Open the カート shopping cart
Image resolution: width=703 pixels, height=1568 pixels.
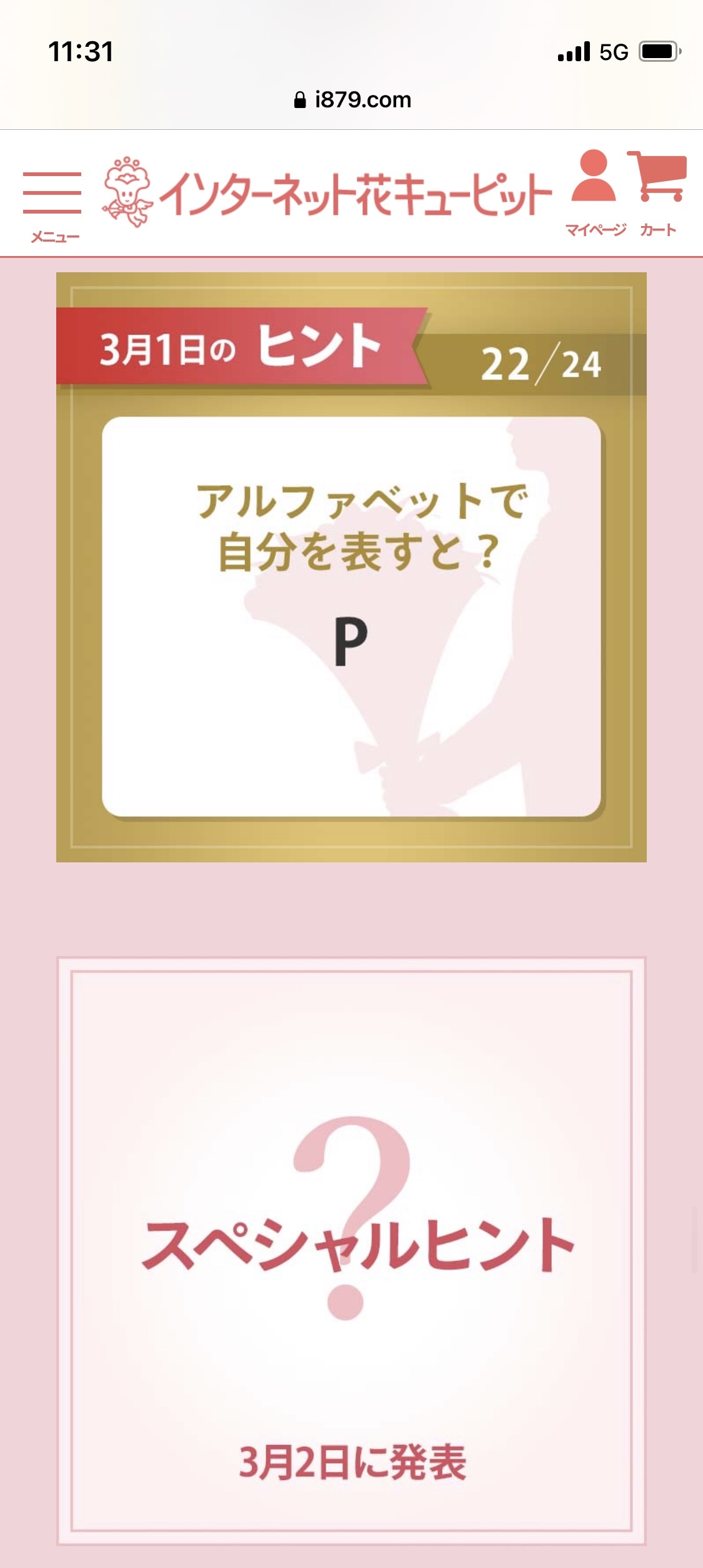[x=658, y=194]
